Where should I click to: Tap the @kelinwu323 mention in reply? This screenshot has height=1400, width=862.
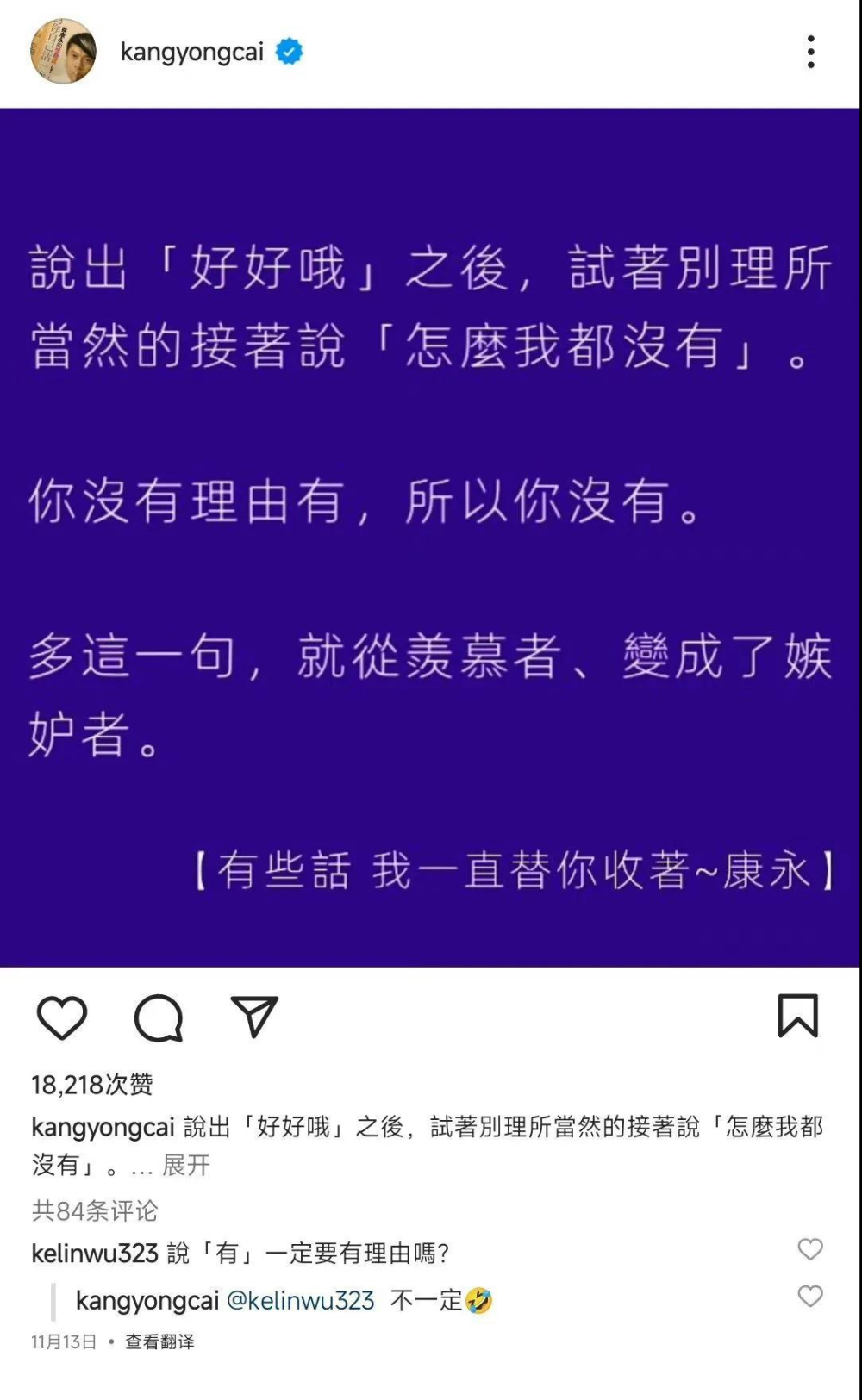pos(300,1300)
